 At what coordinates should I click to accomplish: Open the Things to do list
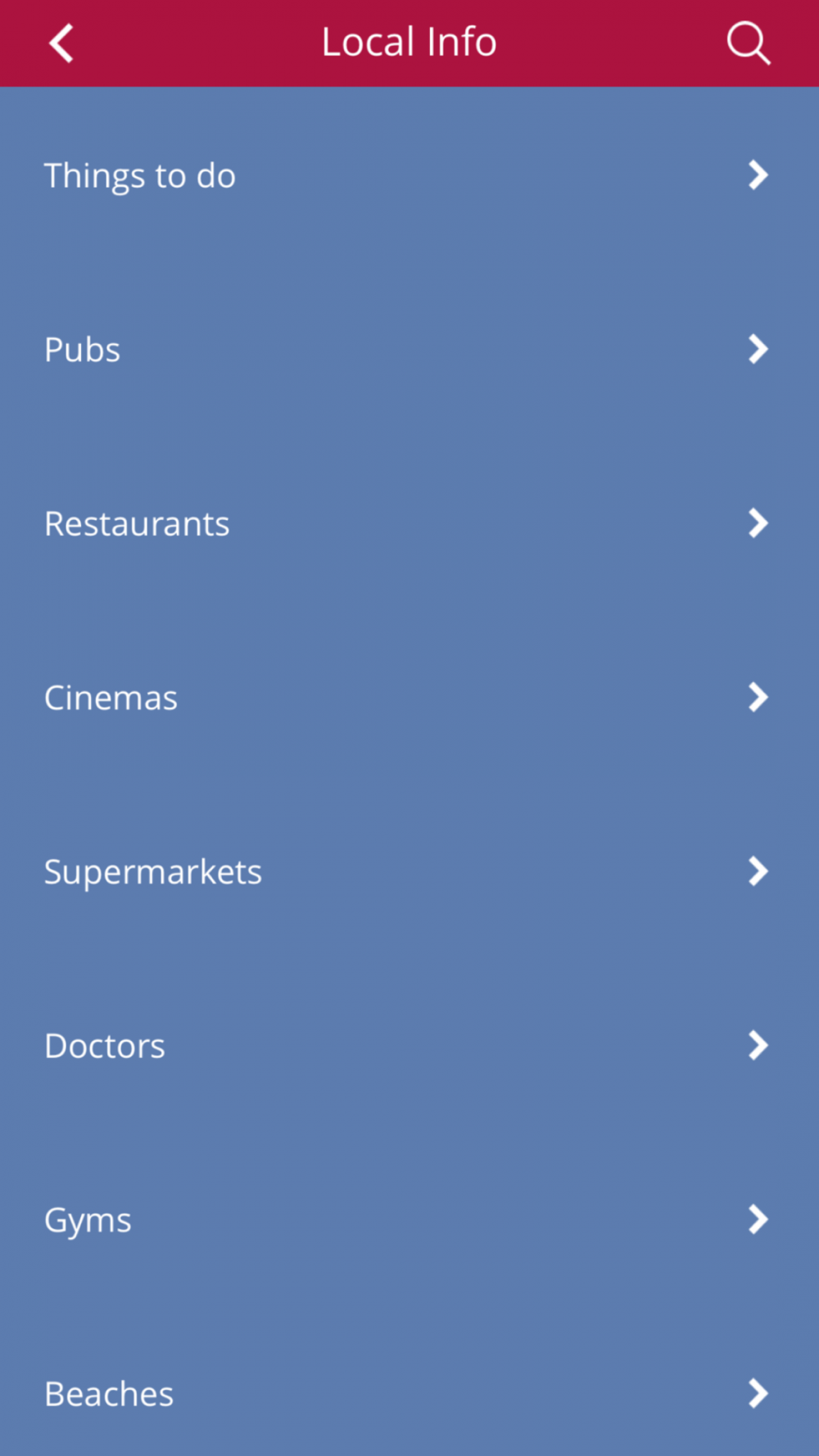tap(409, 175)
